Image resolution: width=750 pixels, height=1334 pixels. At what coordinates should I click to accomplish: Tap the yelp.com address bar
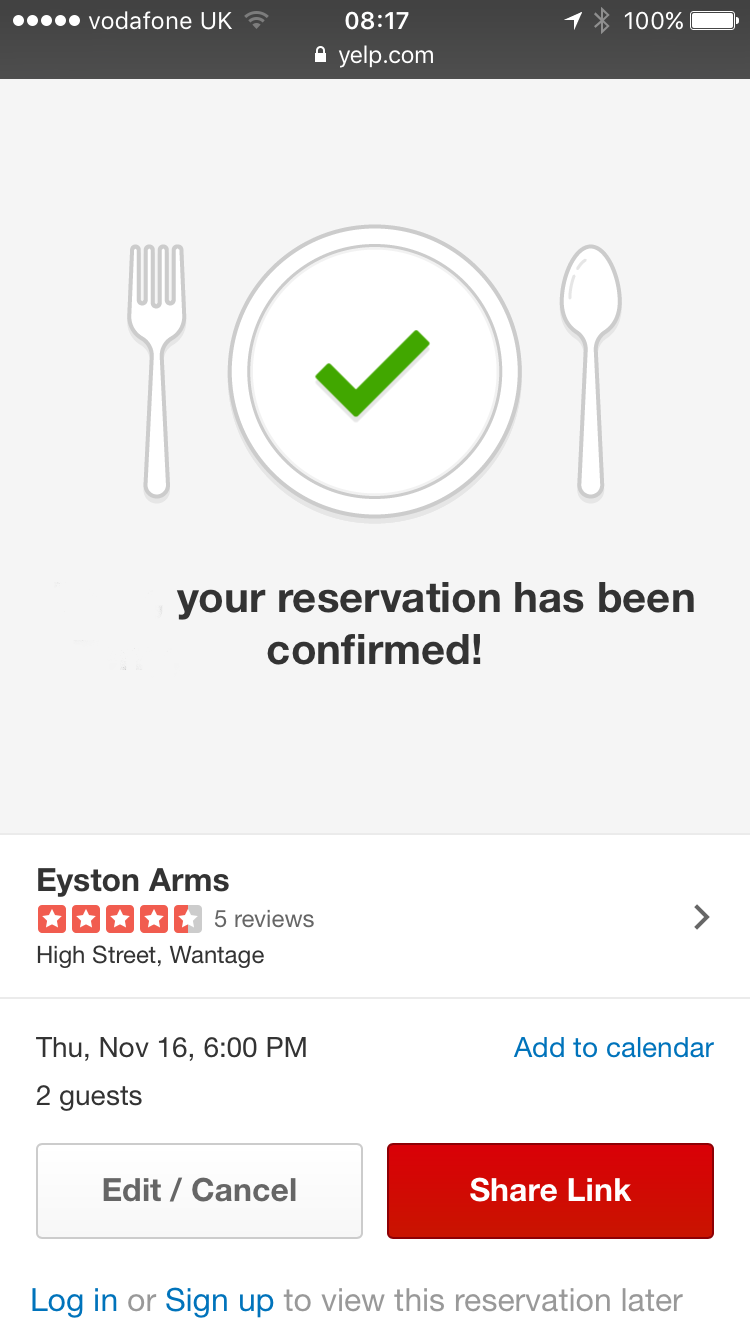[375, 56]
